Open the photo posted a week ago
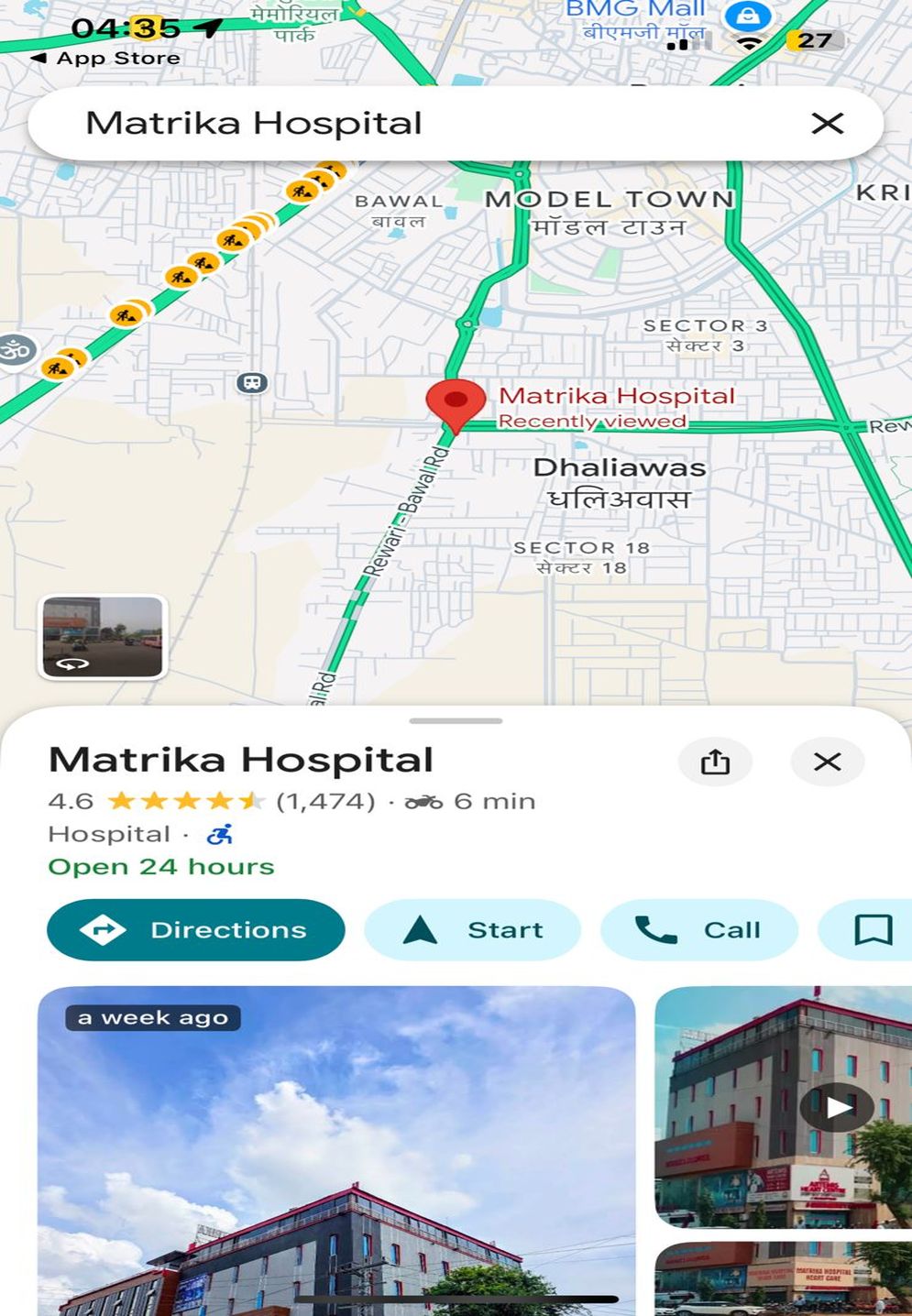Screen dimensions: 912x1316 335,1150
